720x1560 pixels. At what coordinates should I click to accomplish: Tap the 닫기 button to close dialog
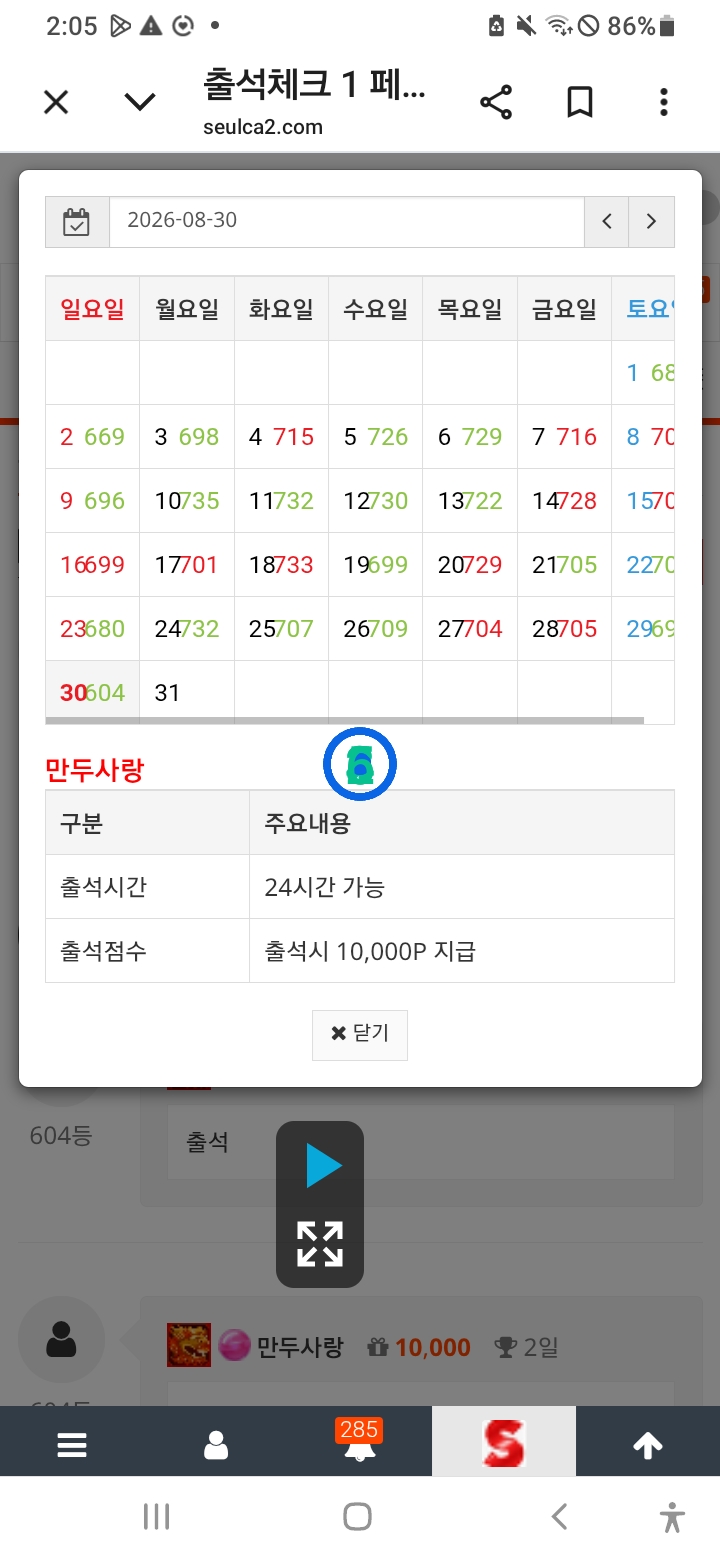360,1034
